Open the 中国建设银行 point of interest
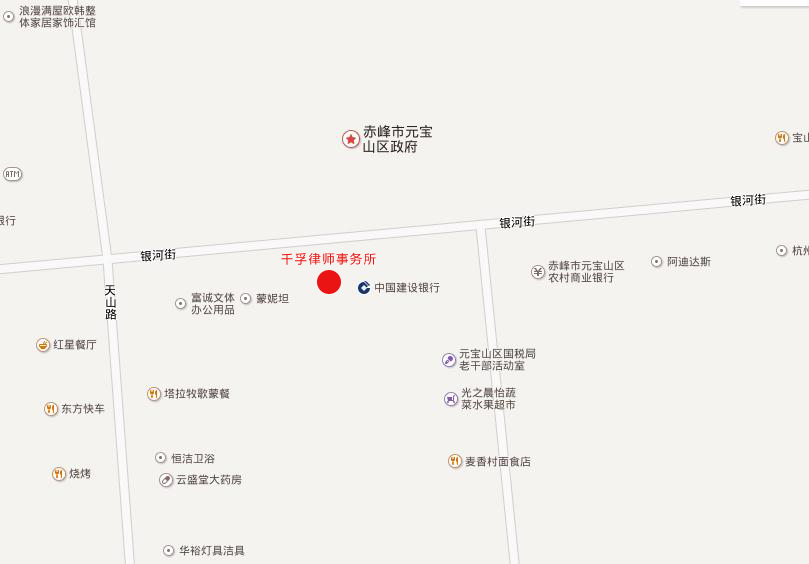Screen dimensions: 809x564 click(x=364, y=288)
